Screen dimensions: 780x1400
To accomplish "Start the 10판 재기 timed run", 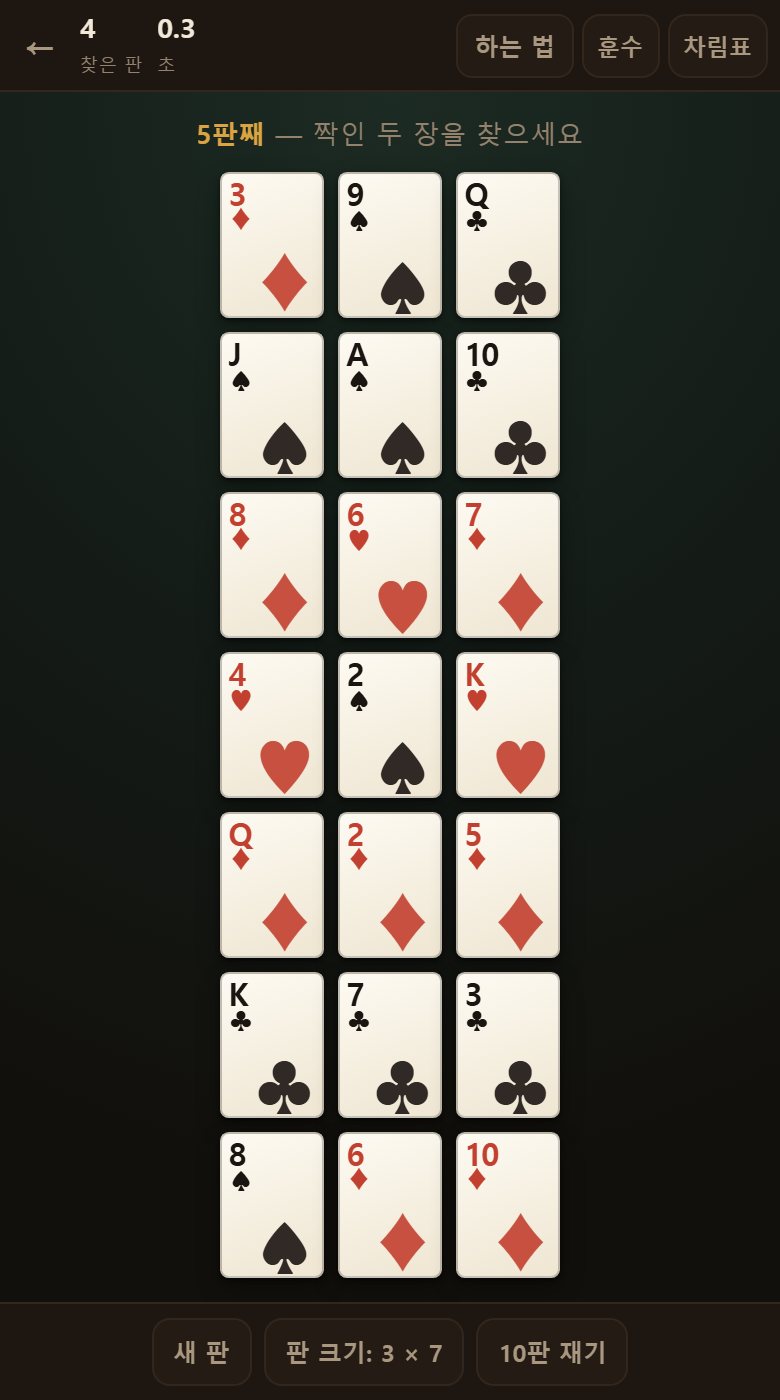I will pos(552,1352).
